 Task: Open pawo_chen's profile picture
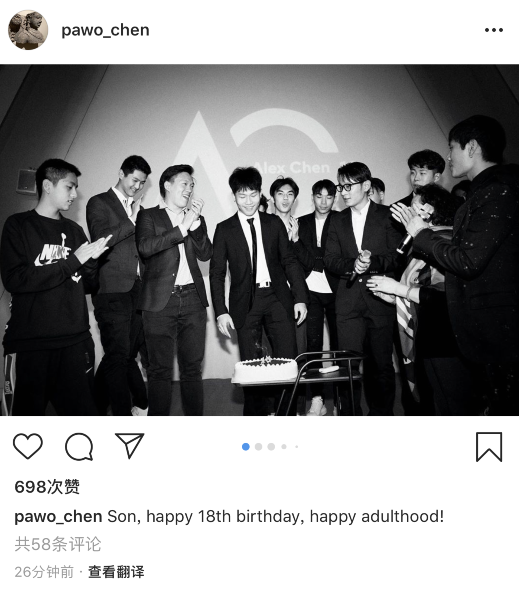28,30
